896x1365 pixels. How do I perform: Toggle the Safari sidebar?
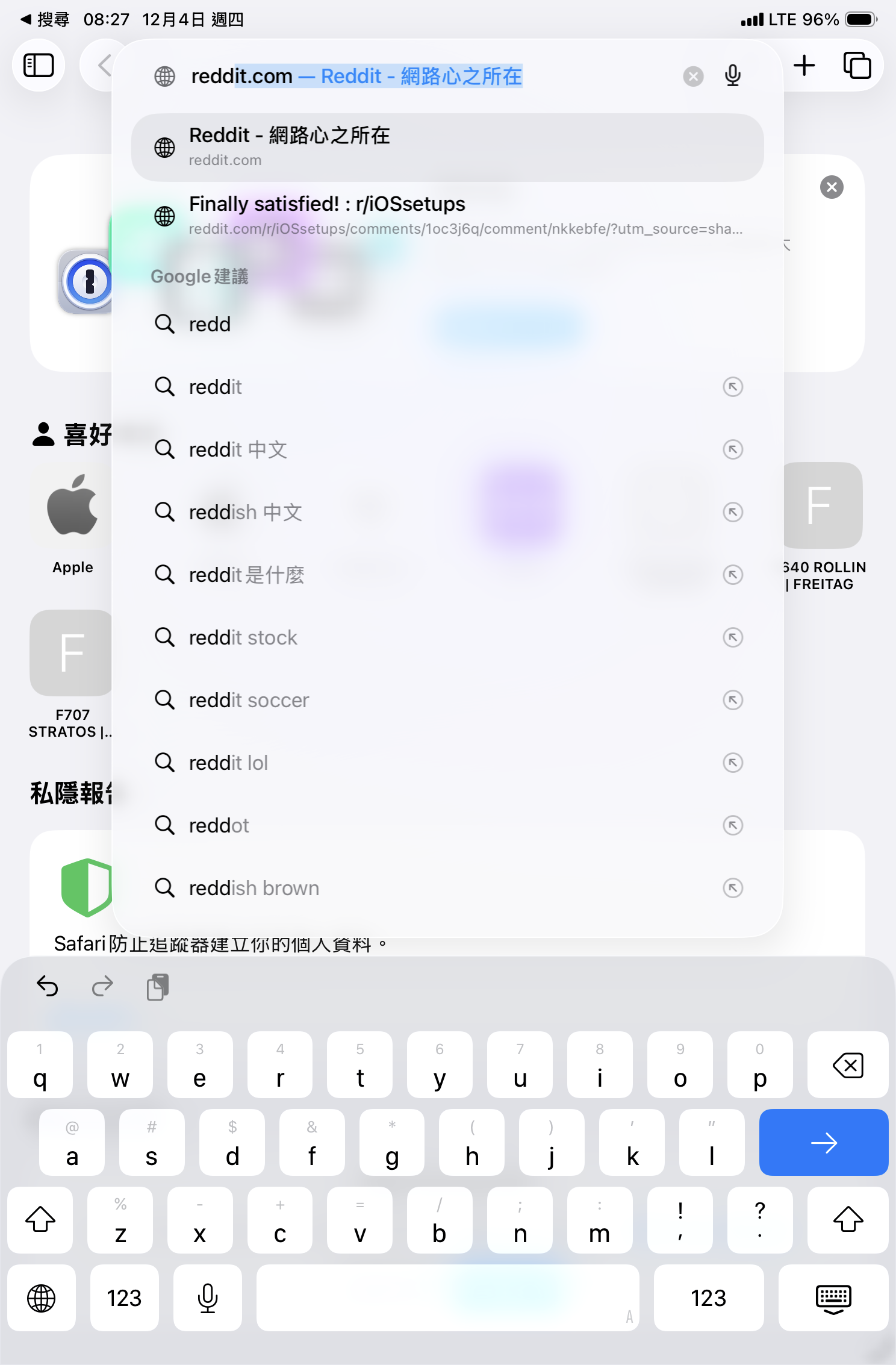[39, 65]
